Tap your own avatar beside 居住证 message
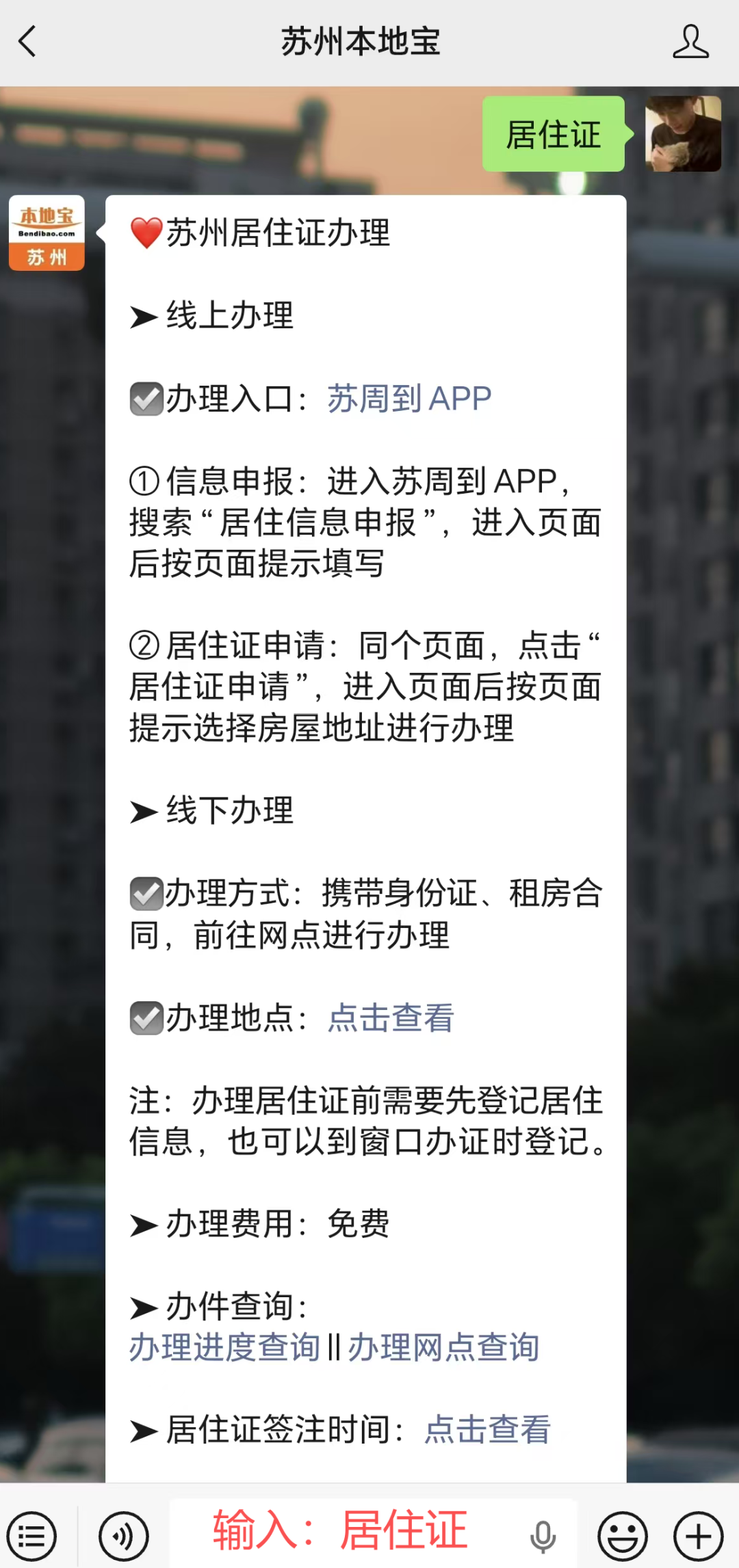This screenshot has width=739, height=1568. click(x=683, y=134)
